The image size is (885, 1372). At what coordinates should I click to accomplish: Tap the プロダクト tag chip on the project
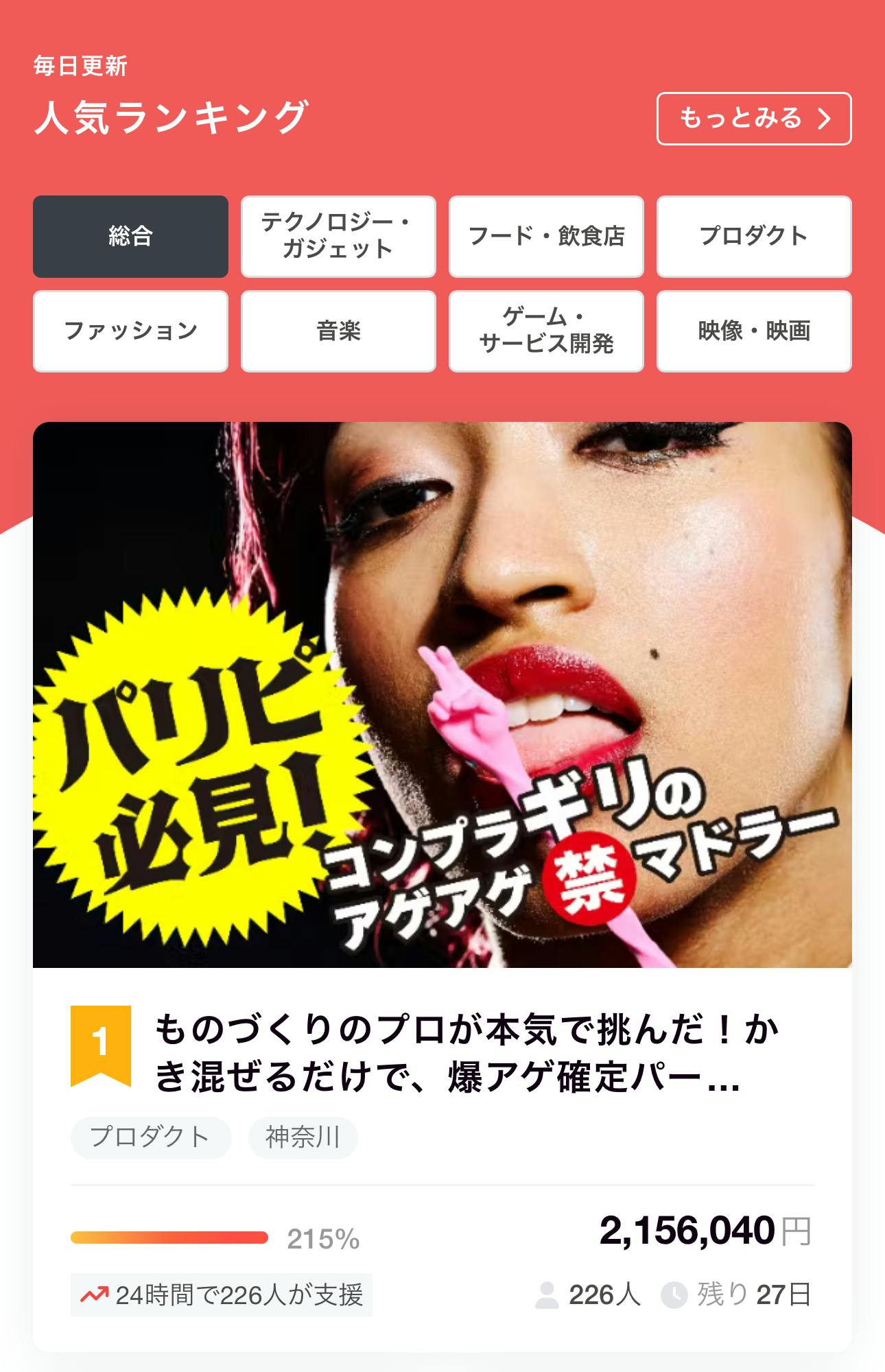click(150, 1137)
